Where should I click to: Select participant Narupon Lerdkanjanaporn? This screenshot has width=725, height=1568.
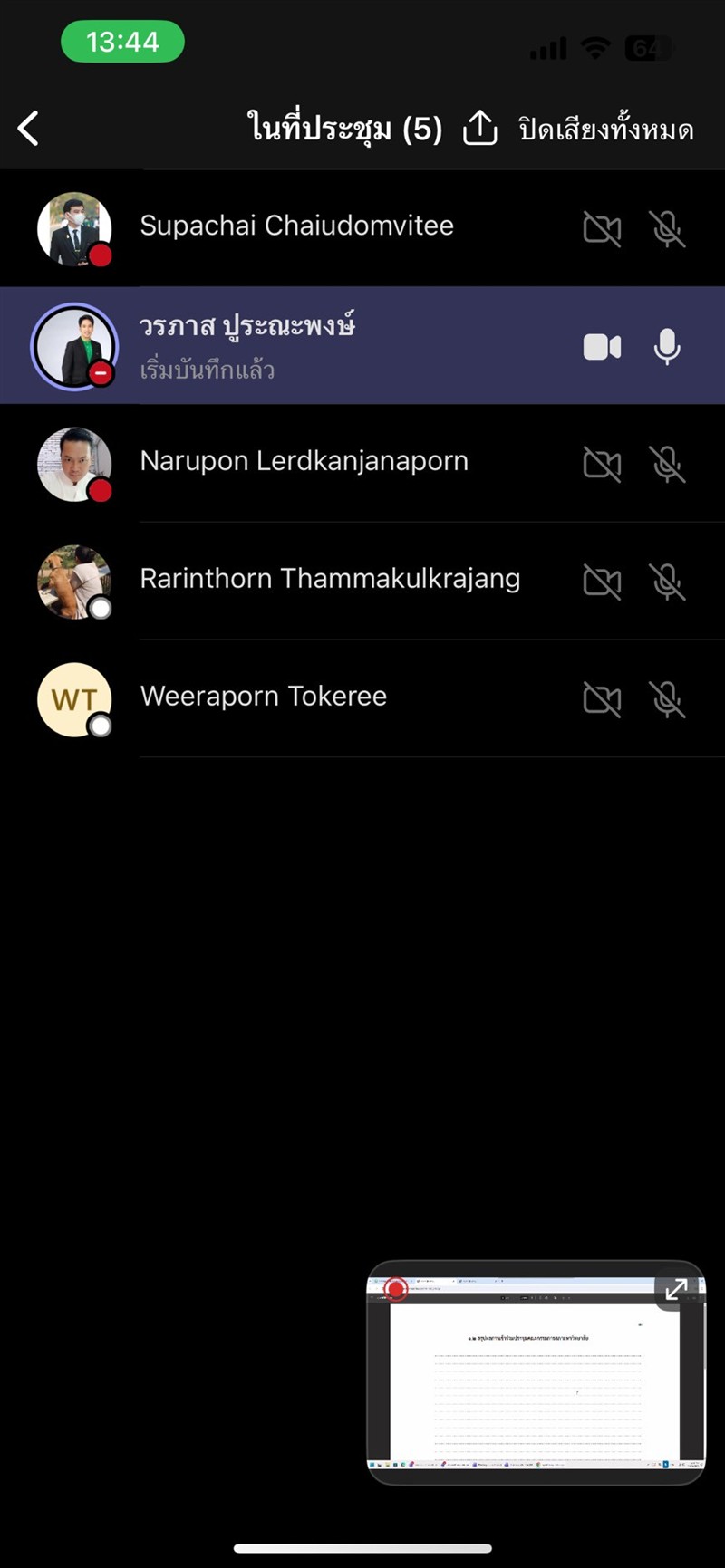coord(304,462)
